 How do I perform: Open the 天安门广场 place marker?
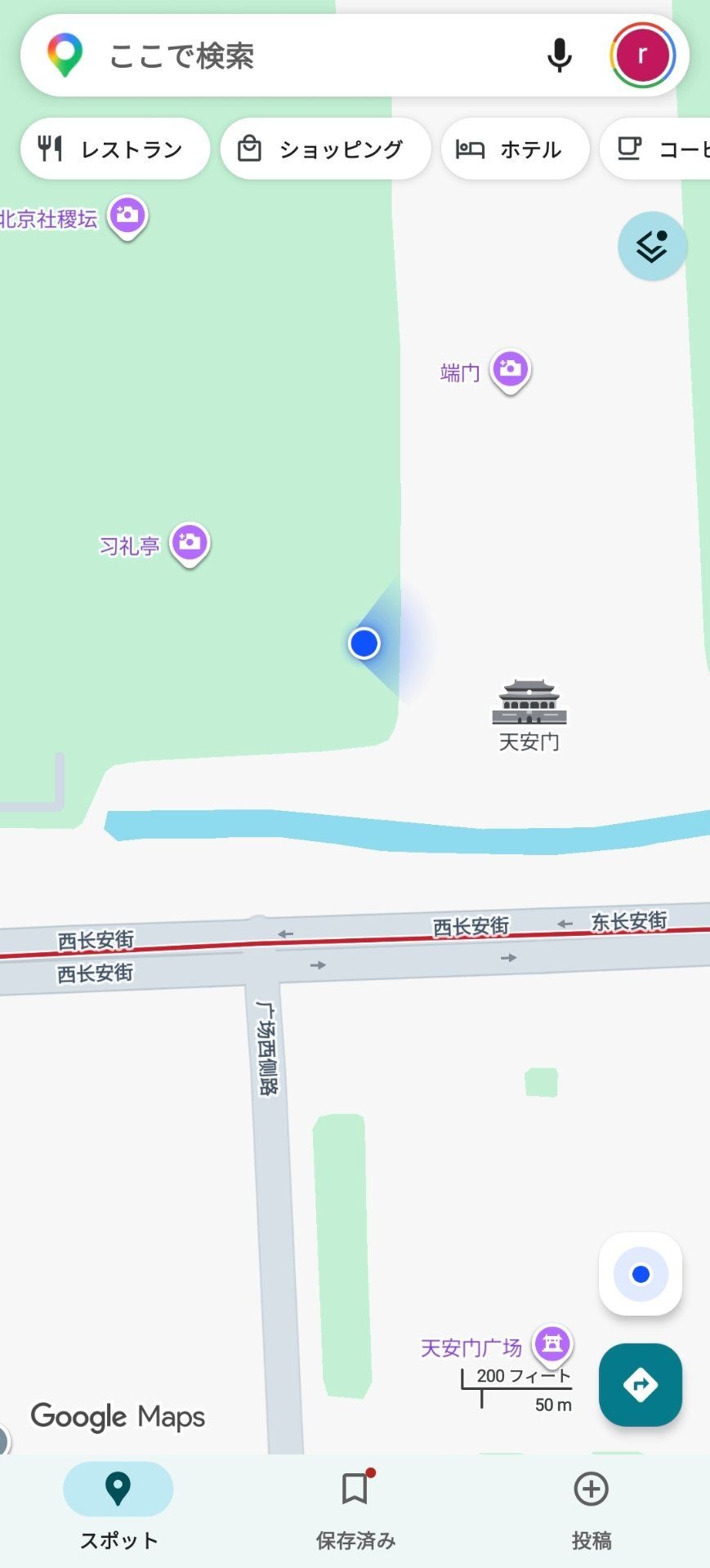pos(552,1343)
